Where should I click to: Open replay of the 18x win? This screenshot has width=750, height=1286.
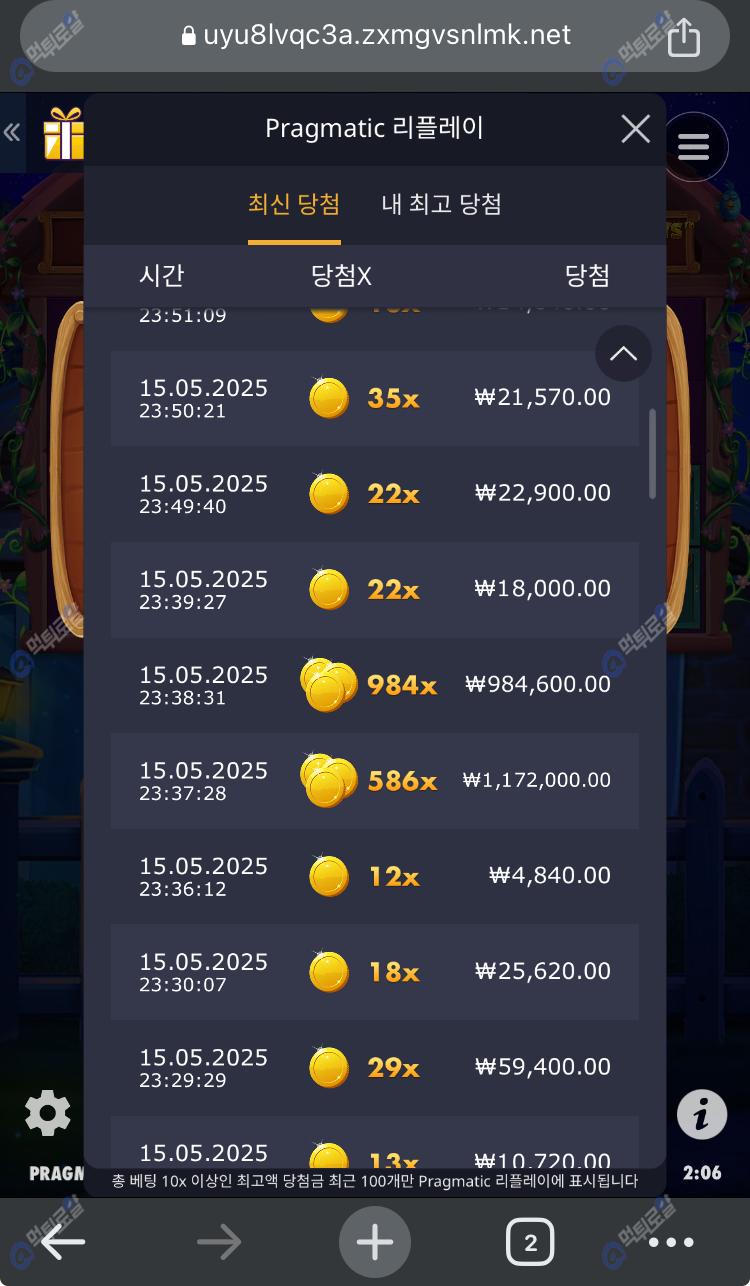coord(374,972)
